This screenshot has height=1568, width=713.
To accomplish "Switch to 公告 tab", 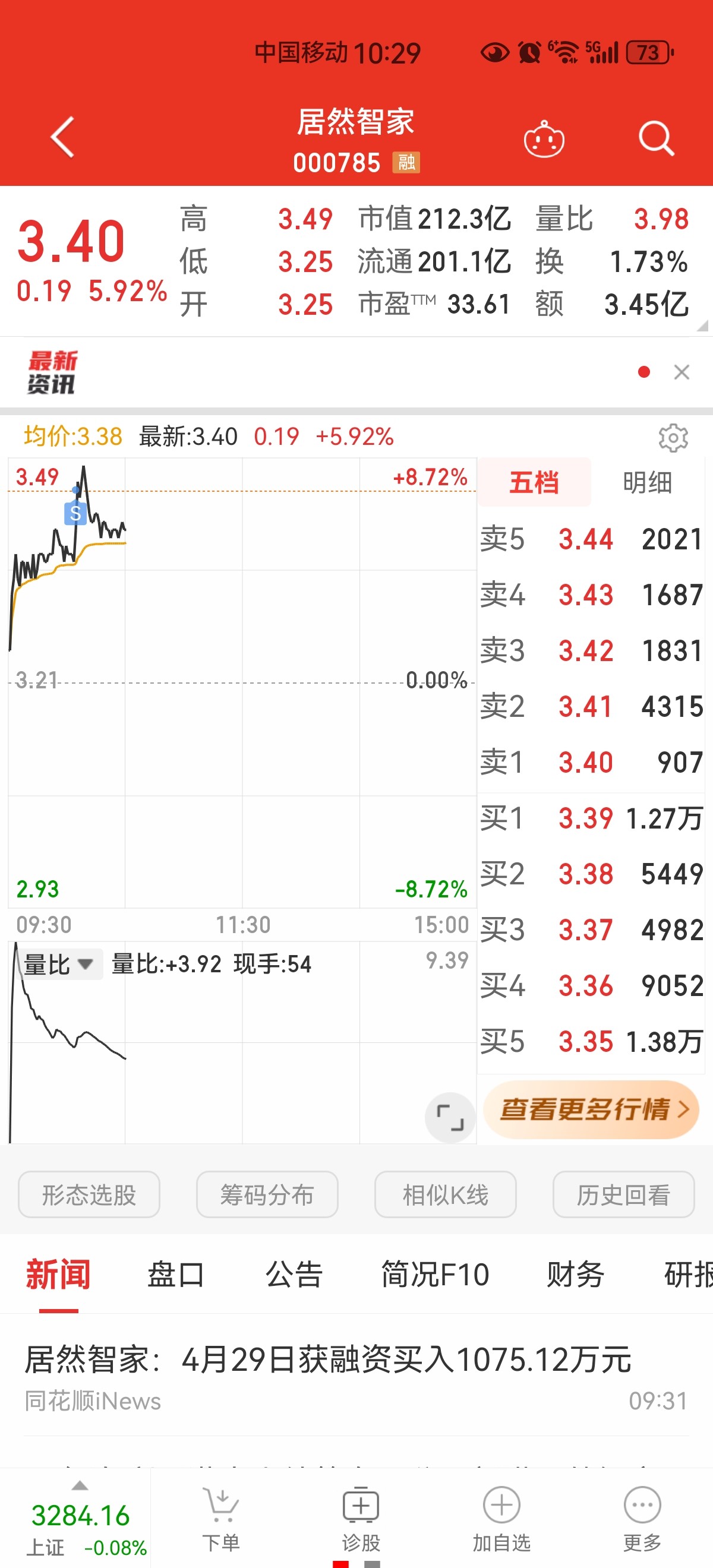I will 294,1275.
